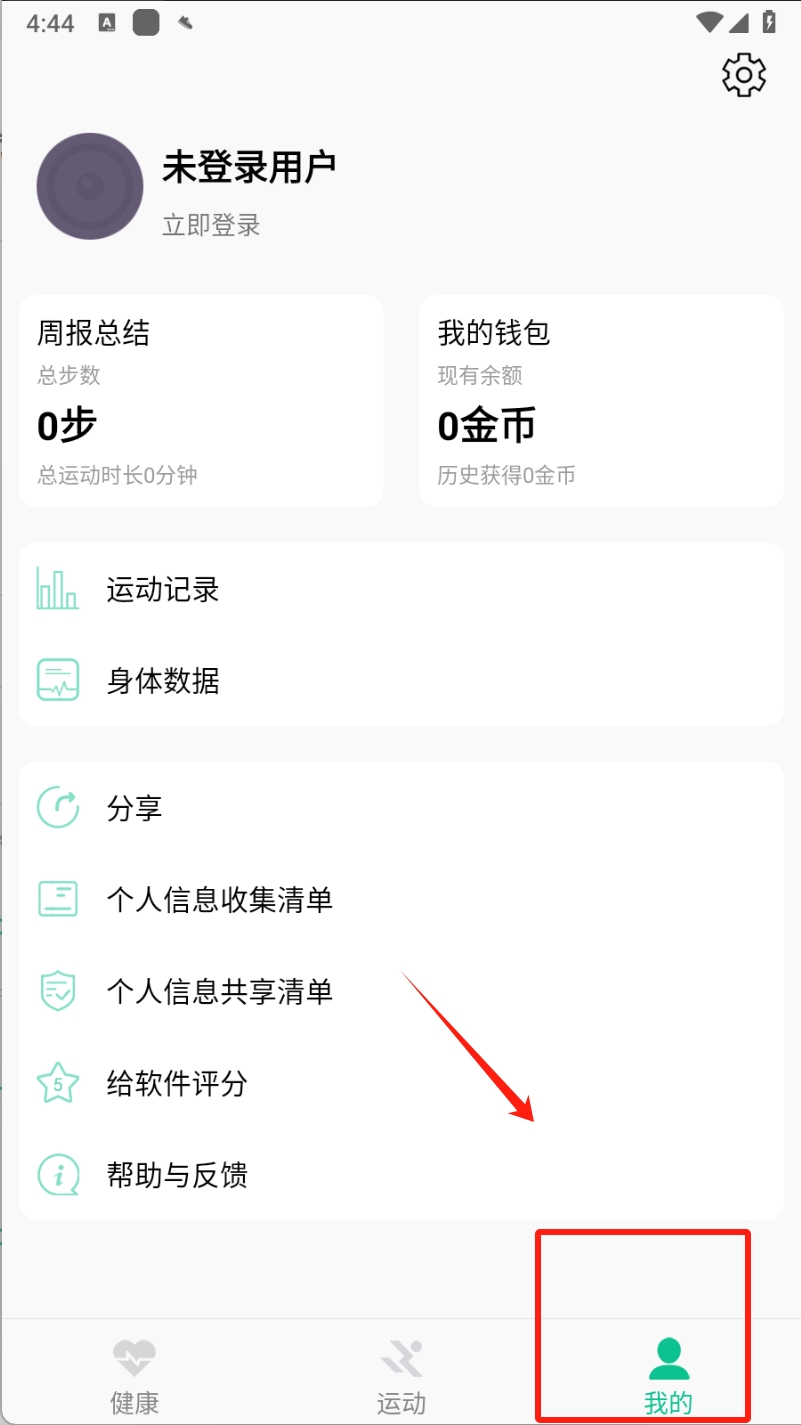
Task: Switch to the 健康 tab
Action: point(134,1376)
